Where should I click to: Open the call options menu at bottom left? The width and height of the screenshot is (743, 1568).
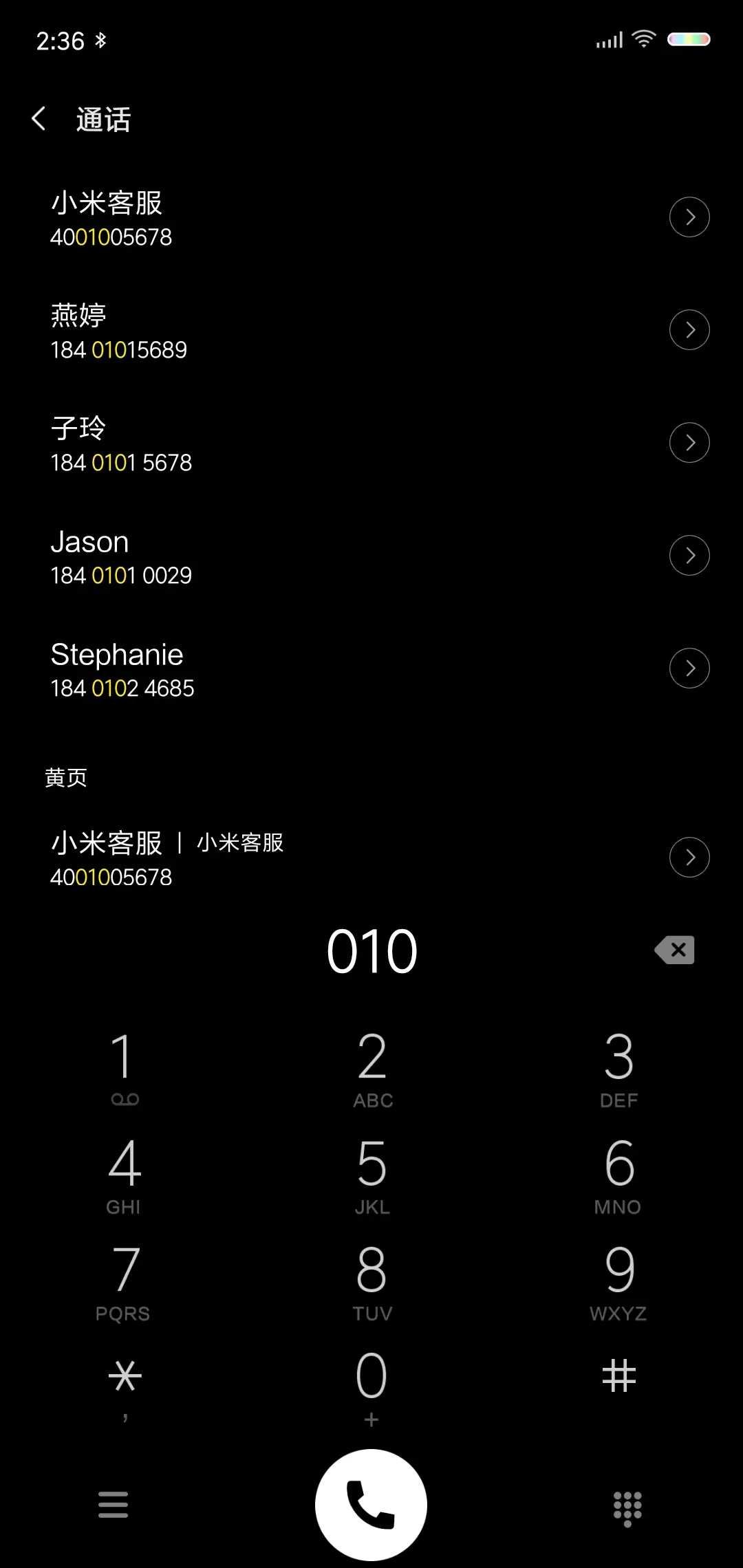click(x=114, y=1503)
